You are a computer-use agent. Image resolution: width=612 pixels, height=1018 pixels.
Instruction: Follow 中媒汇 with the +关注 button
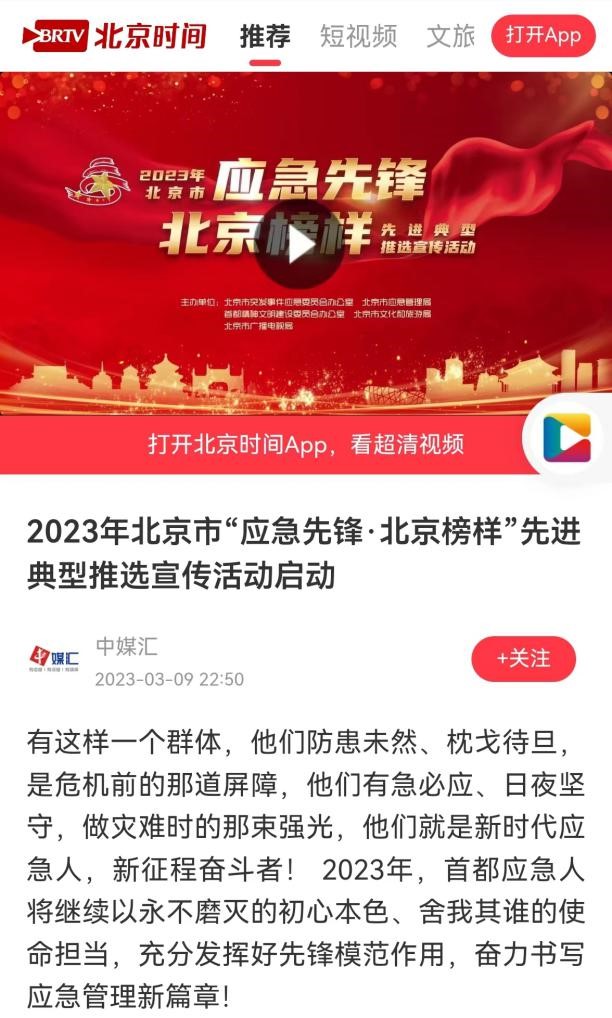click(523, 659)
